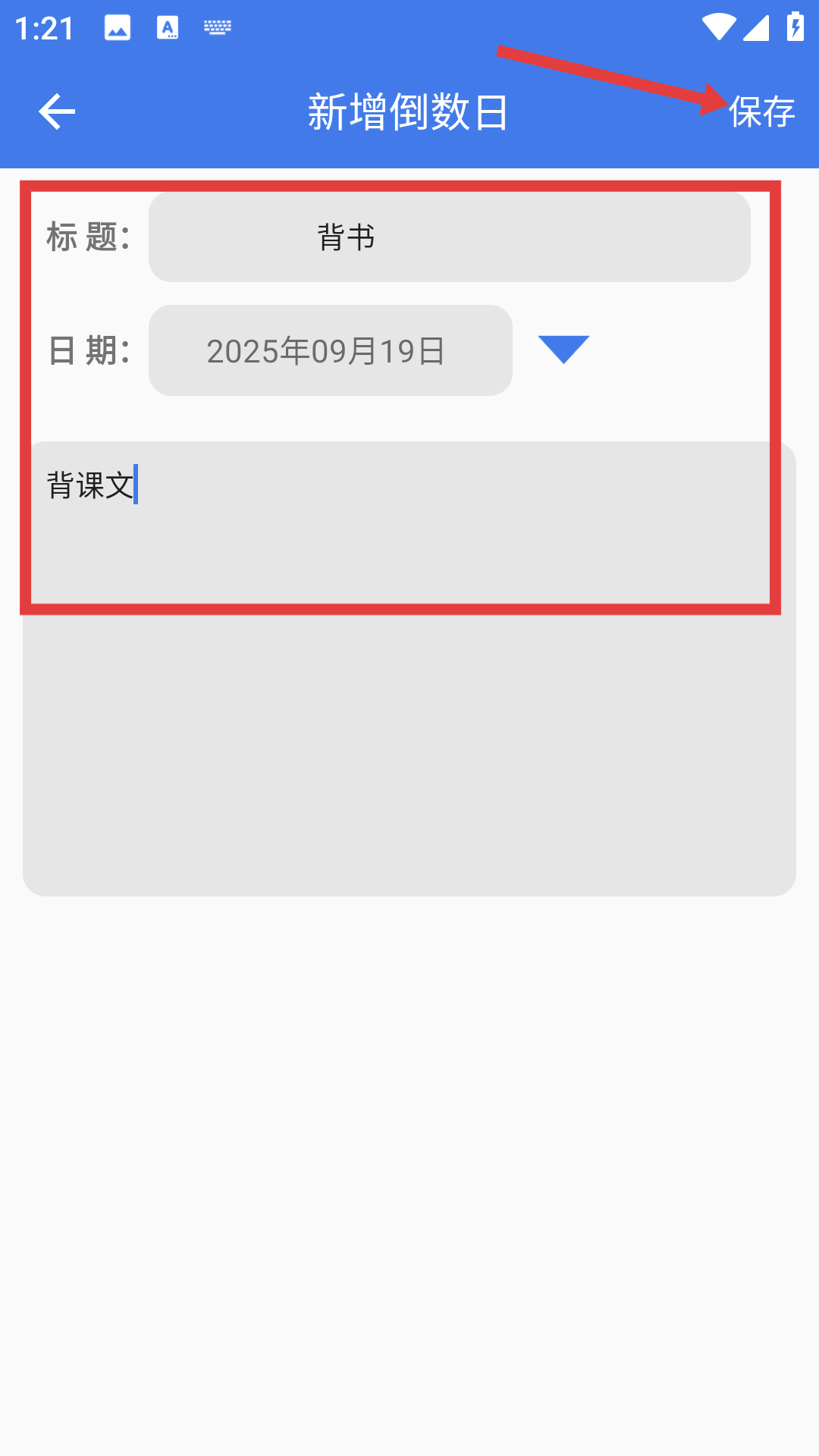Expand the blue date dropdown triangle
Image resolution: width=819 pixels, height=1456 pixels.
pos(563,350)
